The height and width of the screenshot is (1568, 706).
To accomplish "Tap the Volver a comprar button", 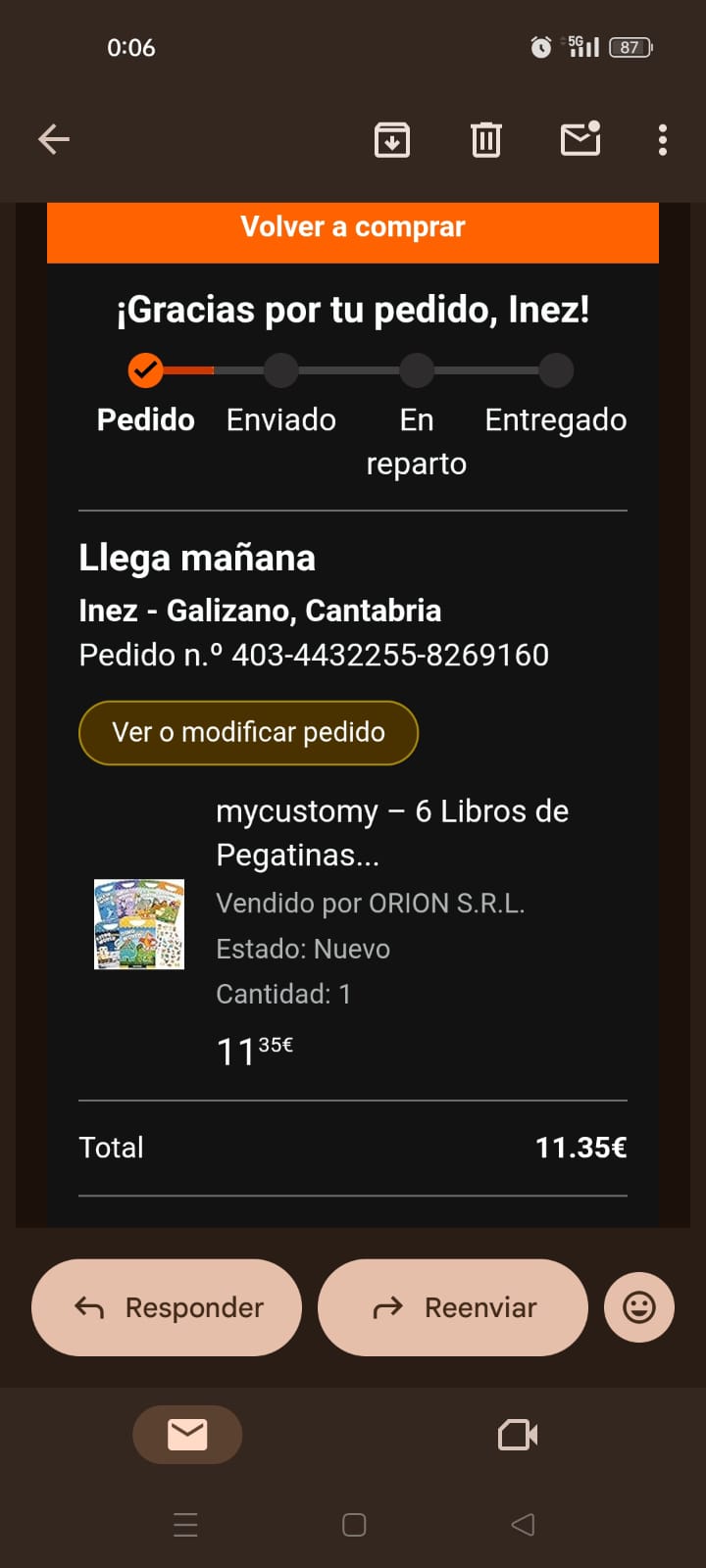I will coord(353,228).
